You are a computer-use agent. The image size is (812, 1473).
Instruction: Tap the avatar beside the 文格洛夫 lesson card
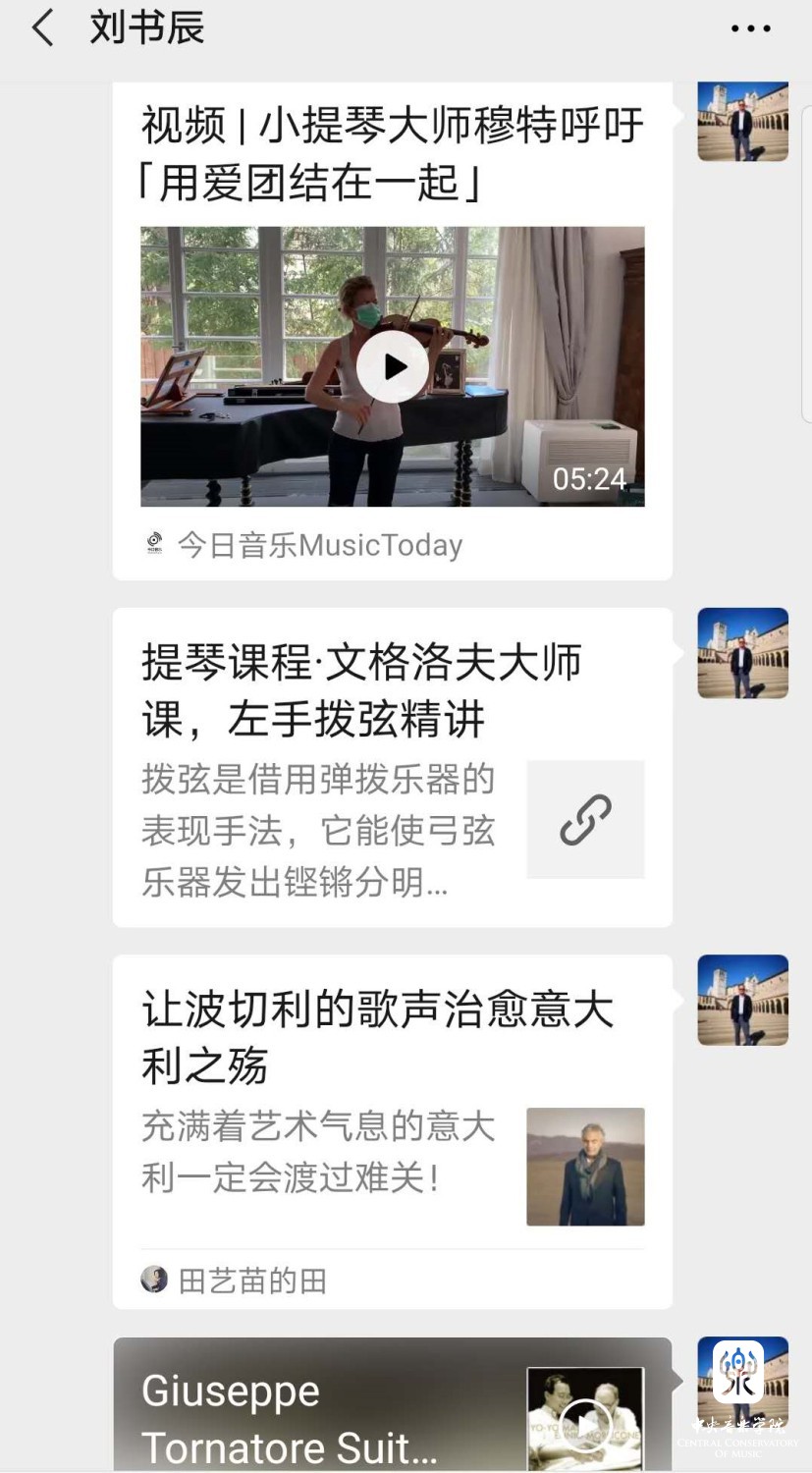[x=742, y=653]
